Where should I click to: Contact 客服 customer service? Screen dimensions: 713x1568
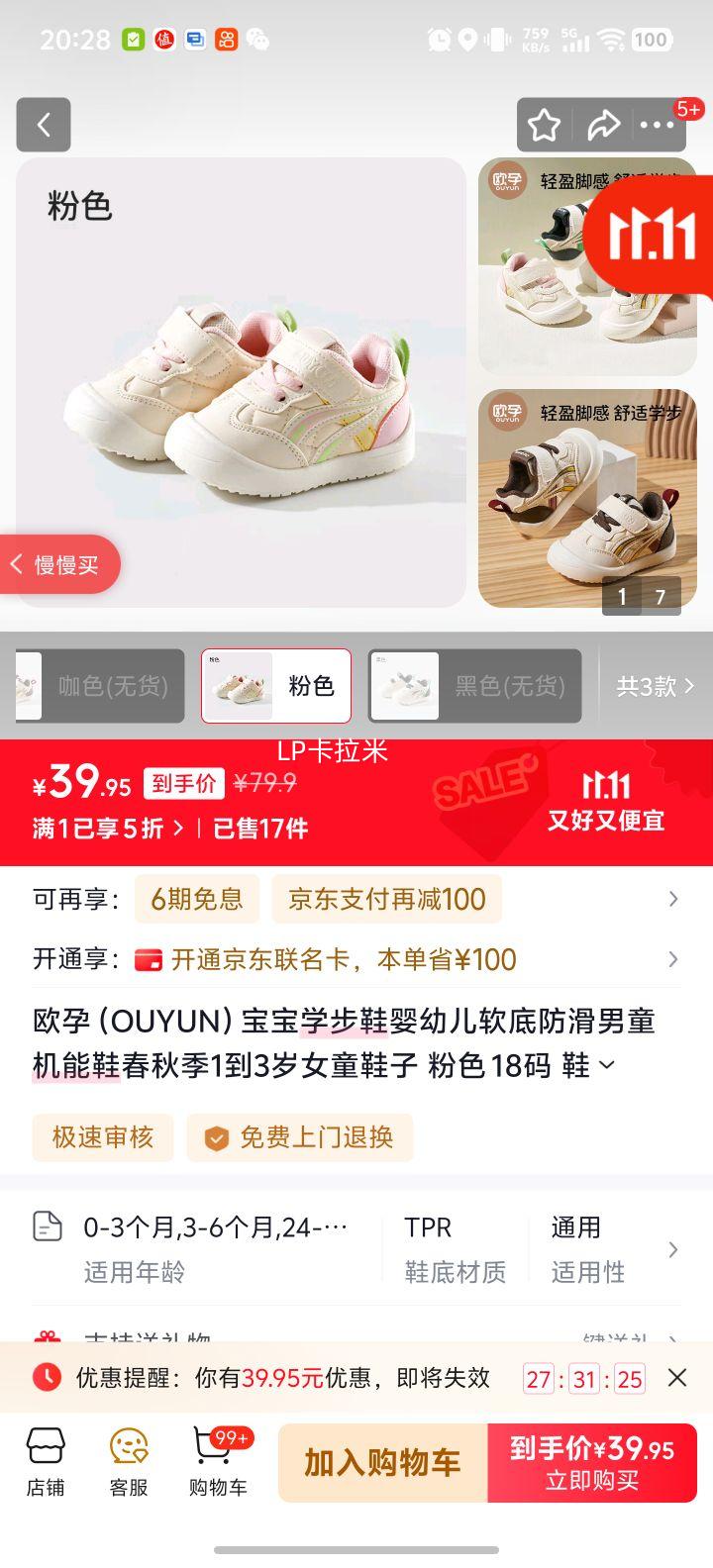pos(129,1461)
